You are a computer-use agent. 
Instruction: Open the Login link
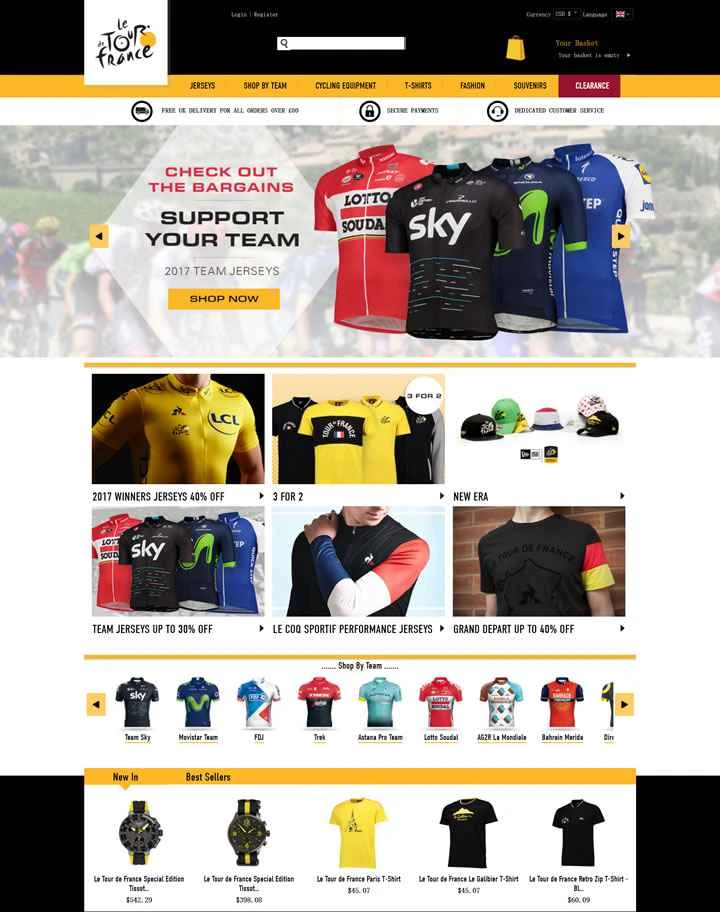(238, 15)
